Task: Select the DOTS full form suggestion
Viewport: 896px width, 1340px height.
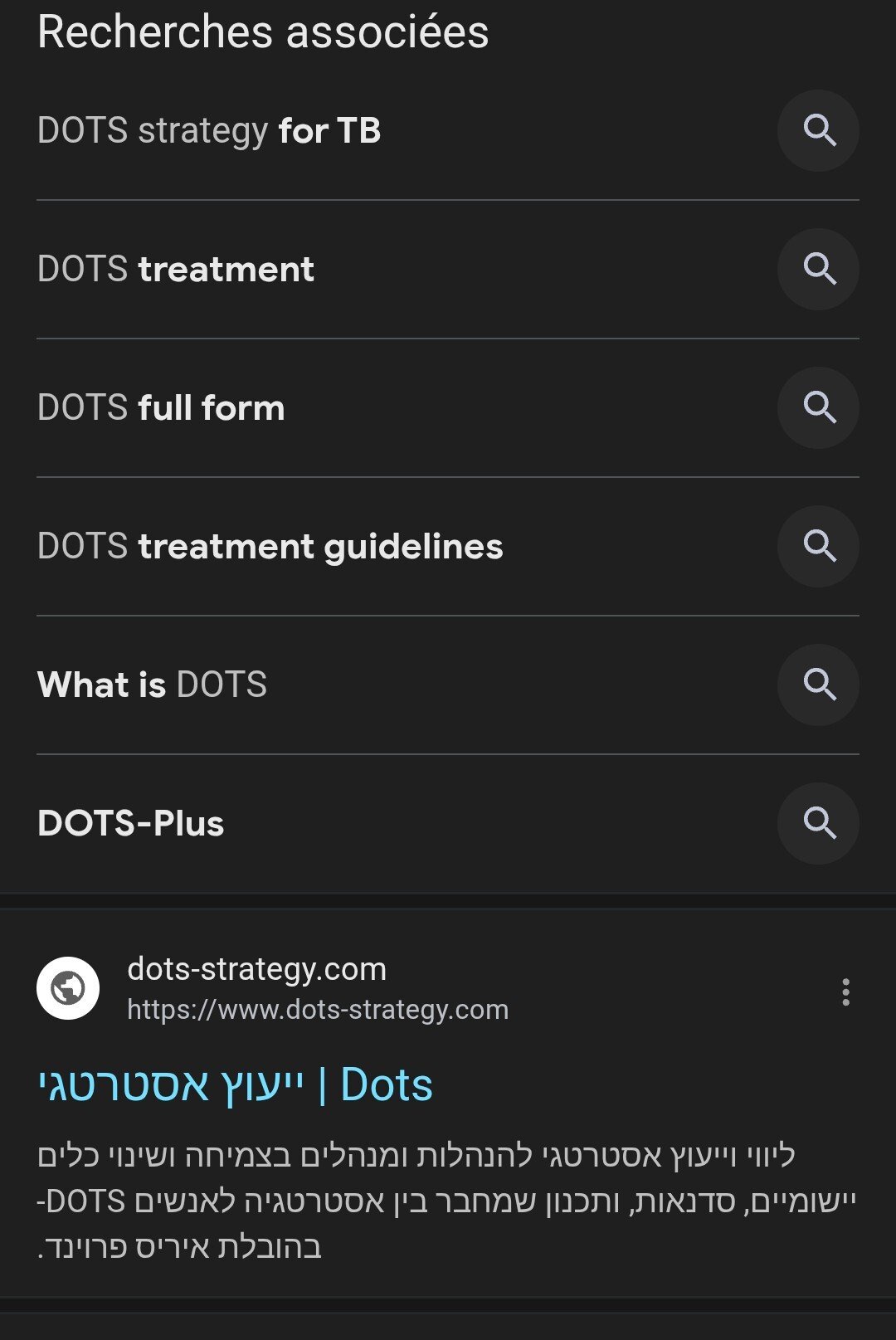Action: (161, 408)
